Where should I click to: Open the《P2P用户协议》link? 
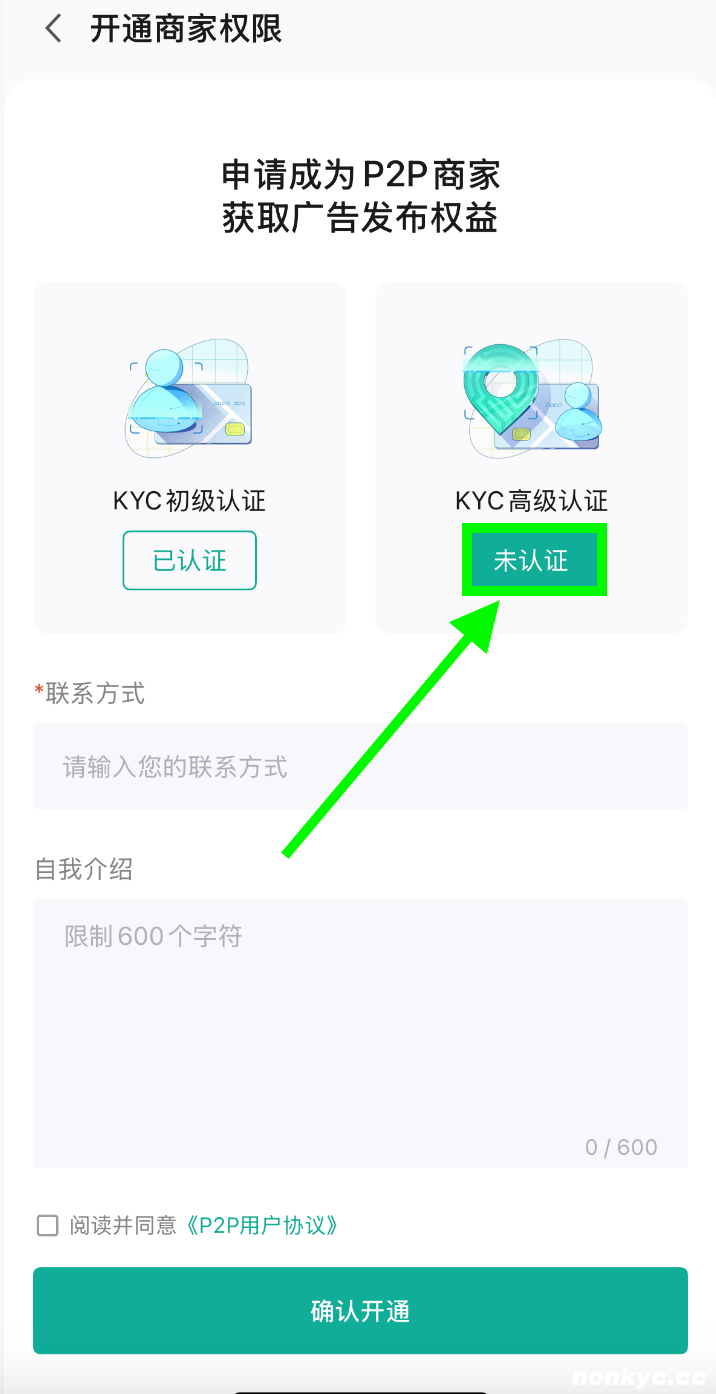click(262, 1225)
